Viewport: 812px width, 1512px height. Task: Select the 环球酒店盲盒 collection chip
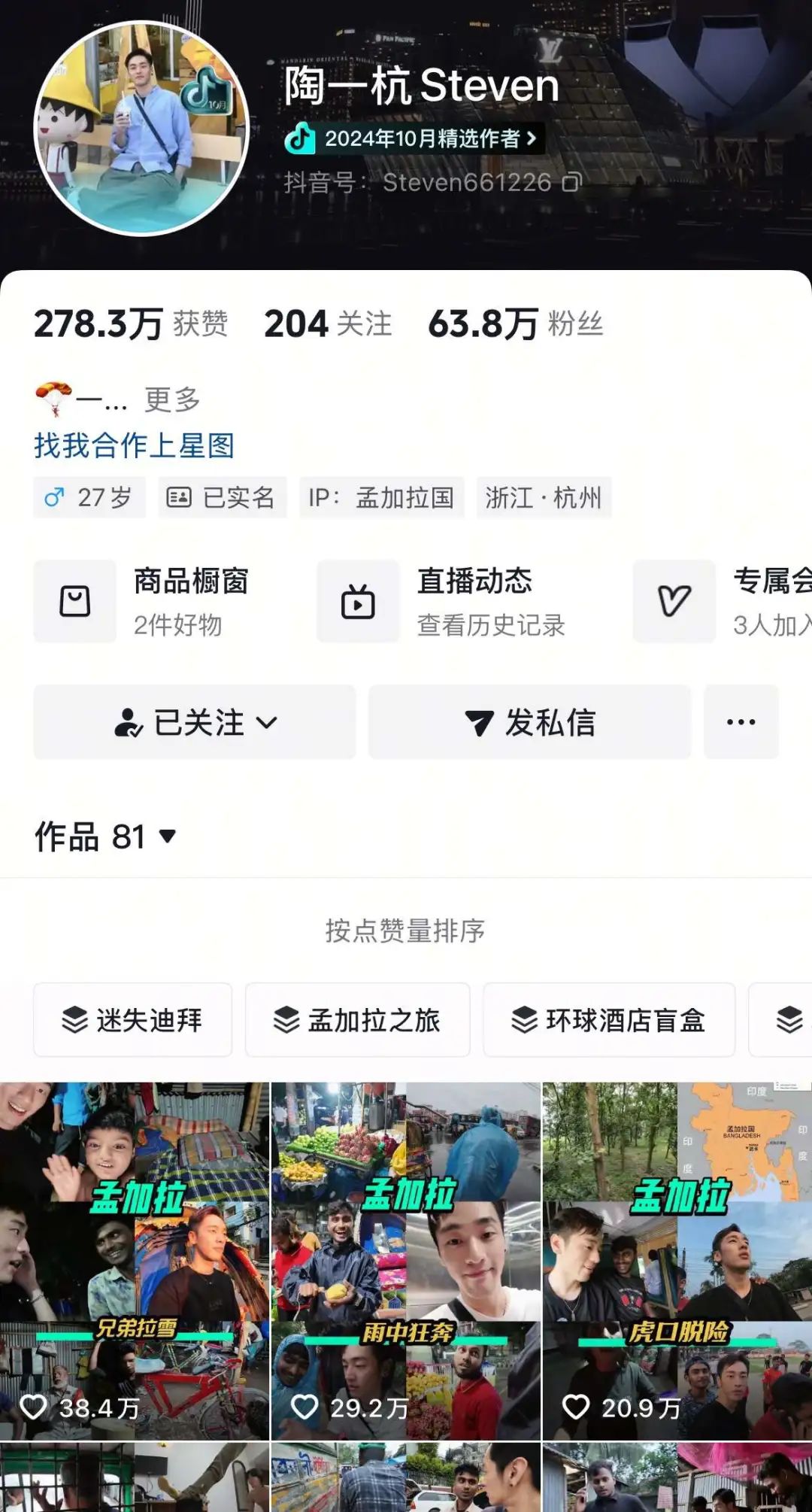pyautogui.click(x=608, y=1020)
